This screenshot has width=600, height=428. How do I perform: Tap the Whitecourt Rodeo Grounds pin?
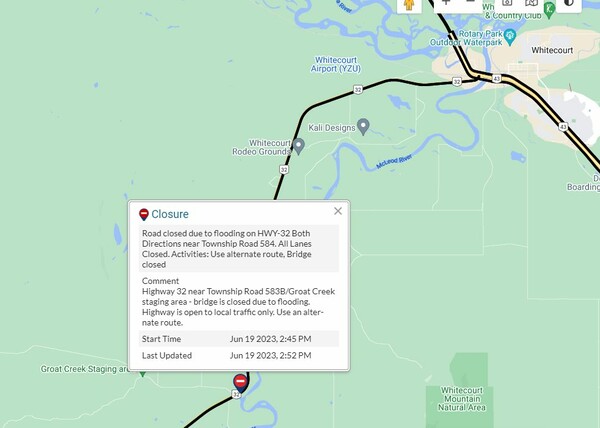tap(298, 145)
